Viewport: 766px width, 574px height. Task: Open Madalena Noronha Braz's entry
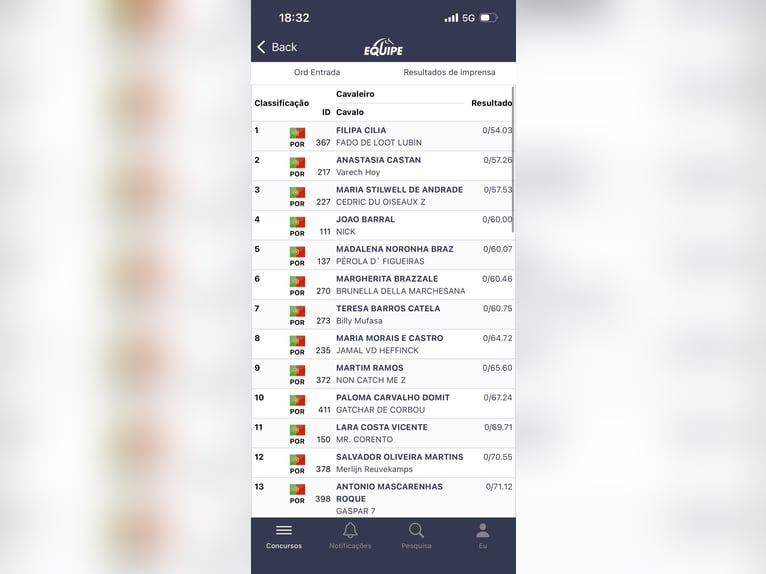point(383,255)
